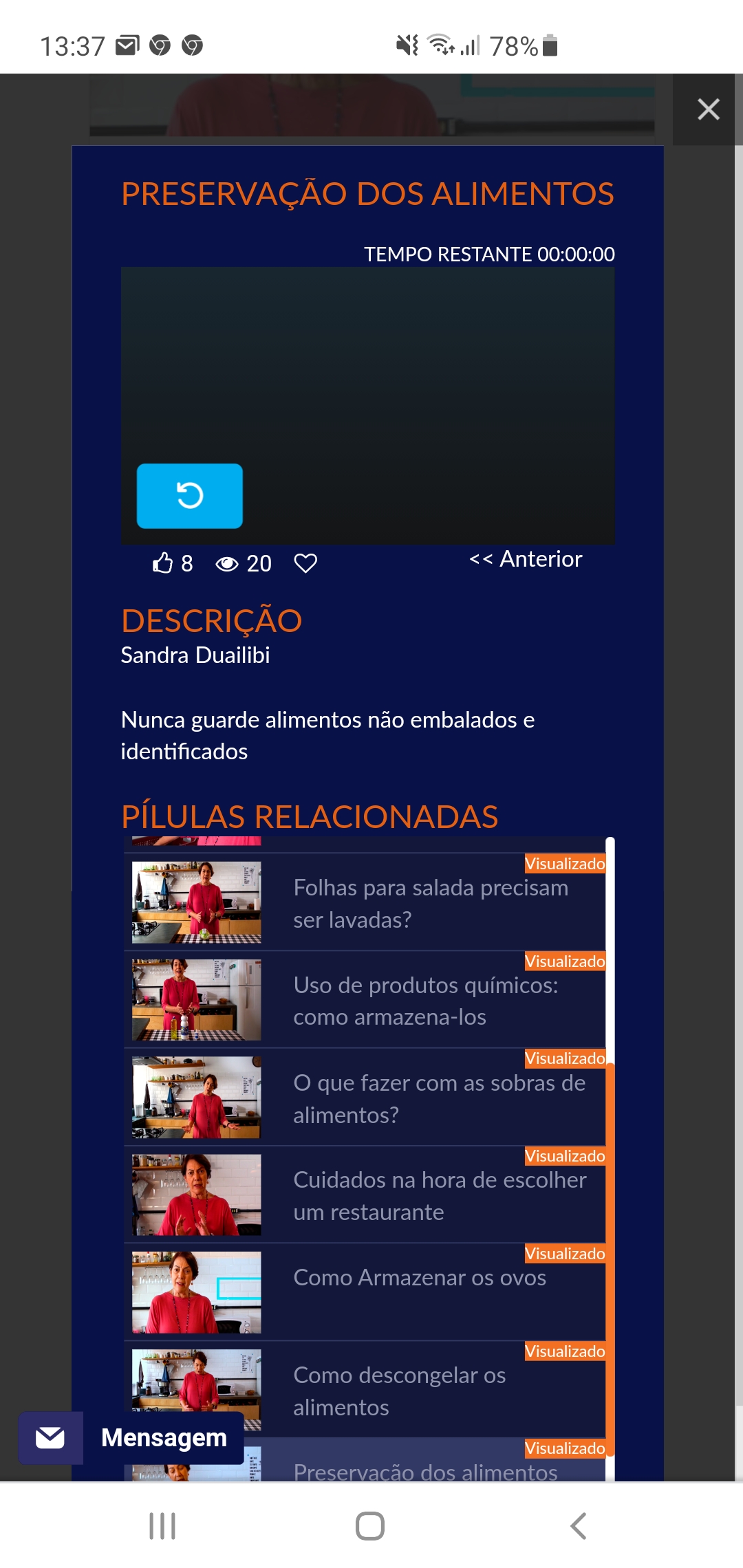Image resolution: width=743 pixels, height=1568 pixels.
Task: Open 'Como Armazenar os ovos' video
Action: pyautogui.click(x=365, y=1292)
